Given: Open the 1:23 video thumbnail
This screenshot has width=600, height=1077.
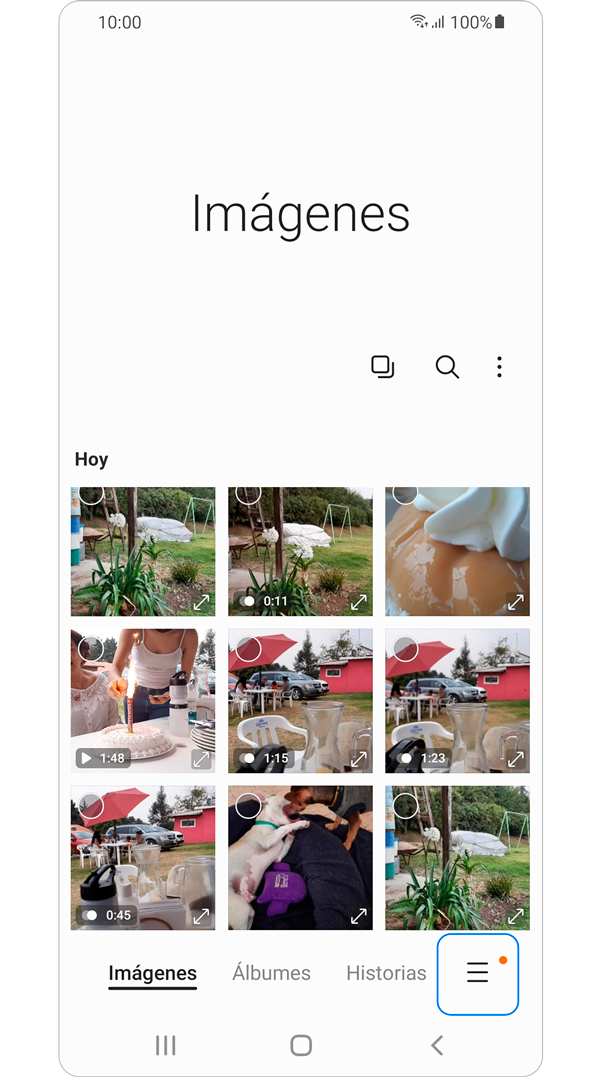Looking at the screenshot, I should point(457,701).
